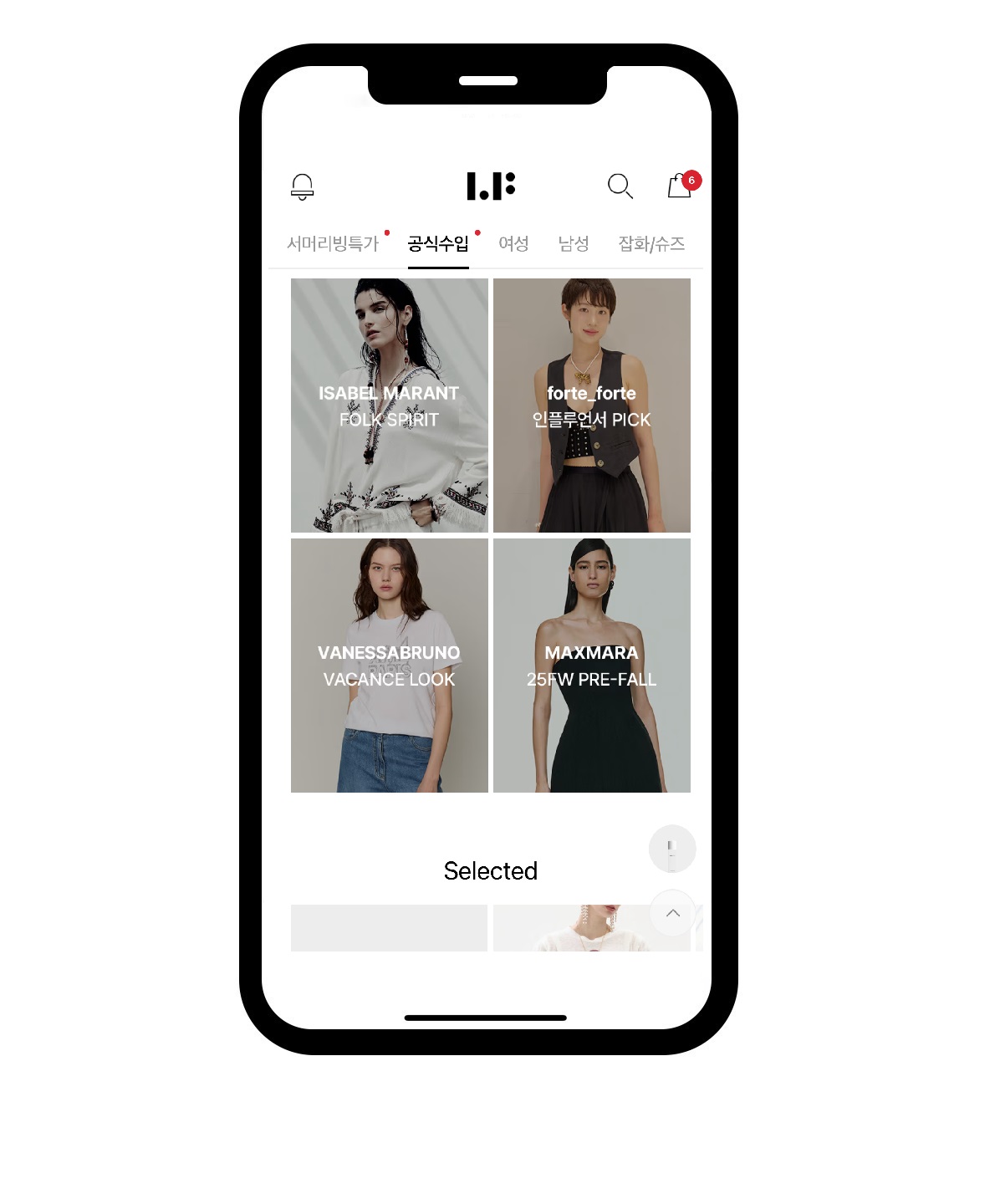Select the 공식수입 tab
This screenshot has width=1000, height=1204.
click(x=438, y=244)
